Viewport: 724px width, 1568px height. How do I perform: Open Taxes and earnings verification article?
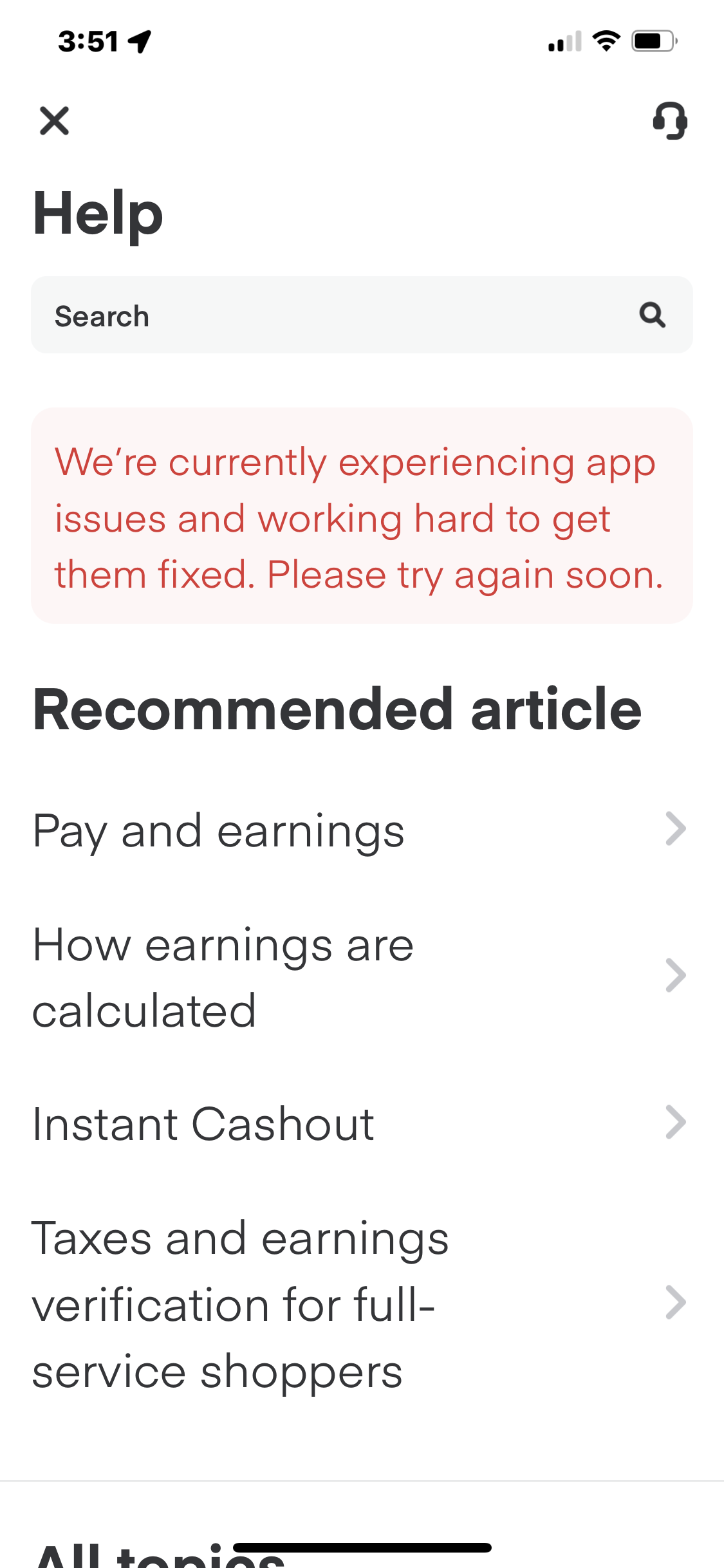[x=360, y=1304]
